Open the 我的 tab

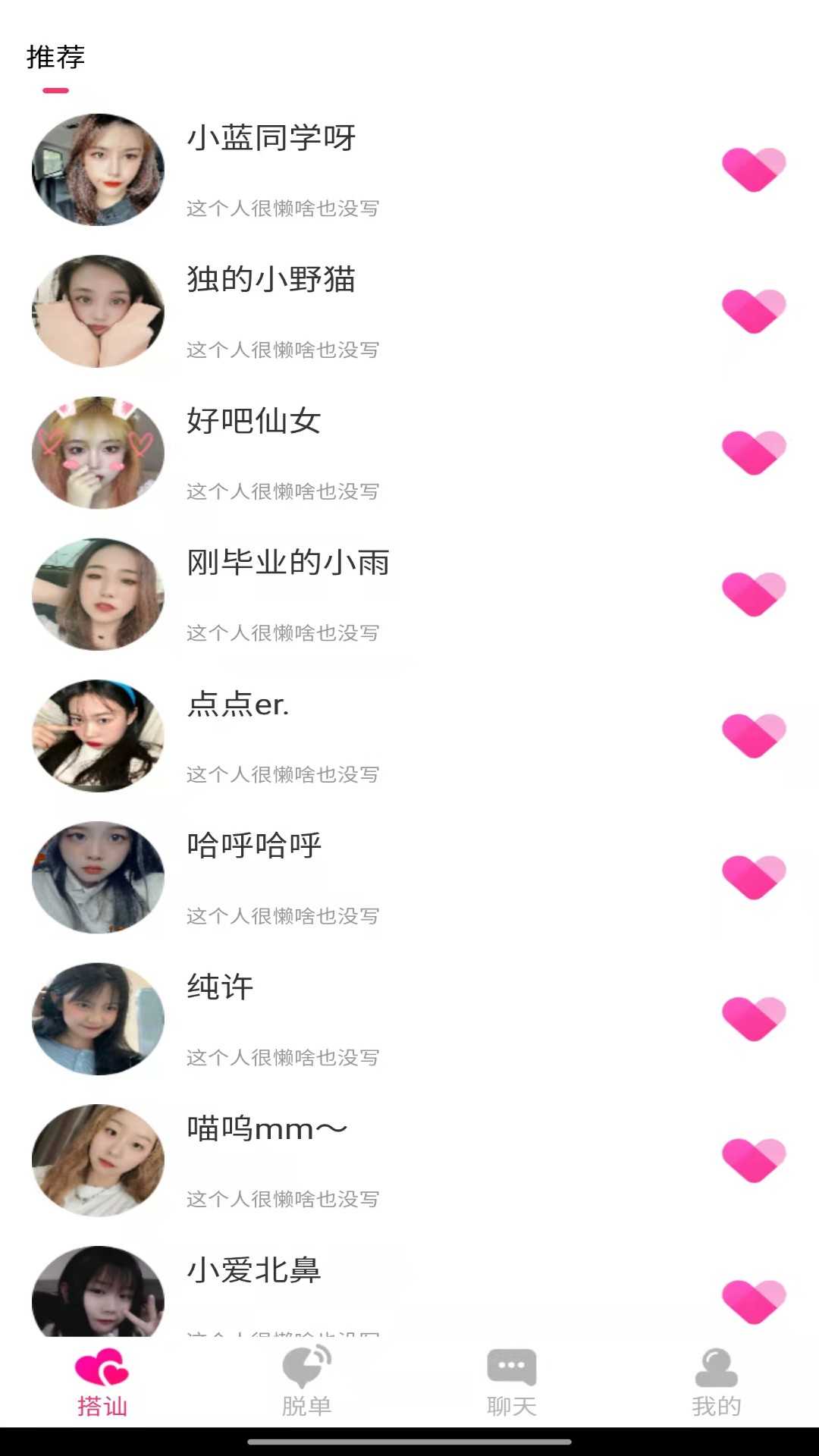click(716, 1382)
